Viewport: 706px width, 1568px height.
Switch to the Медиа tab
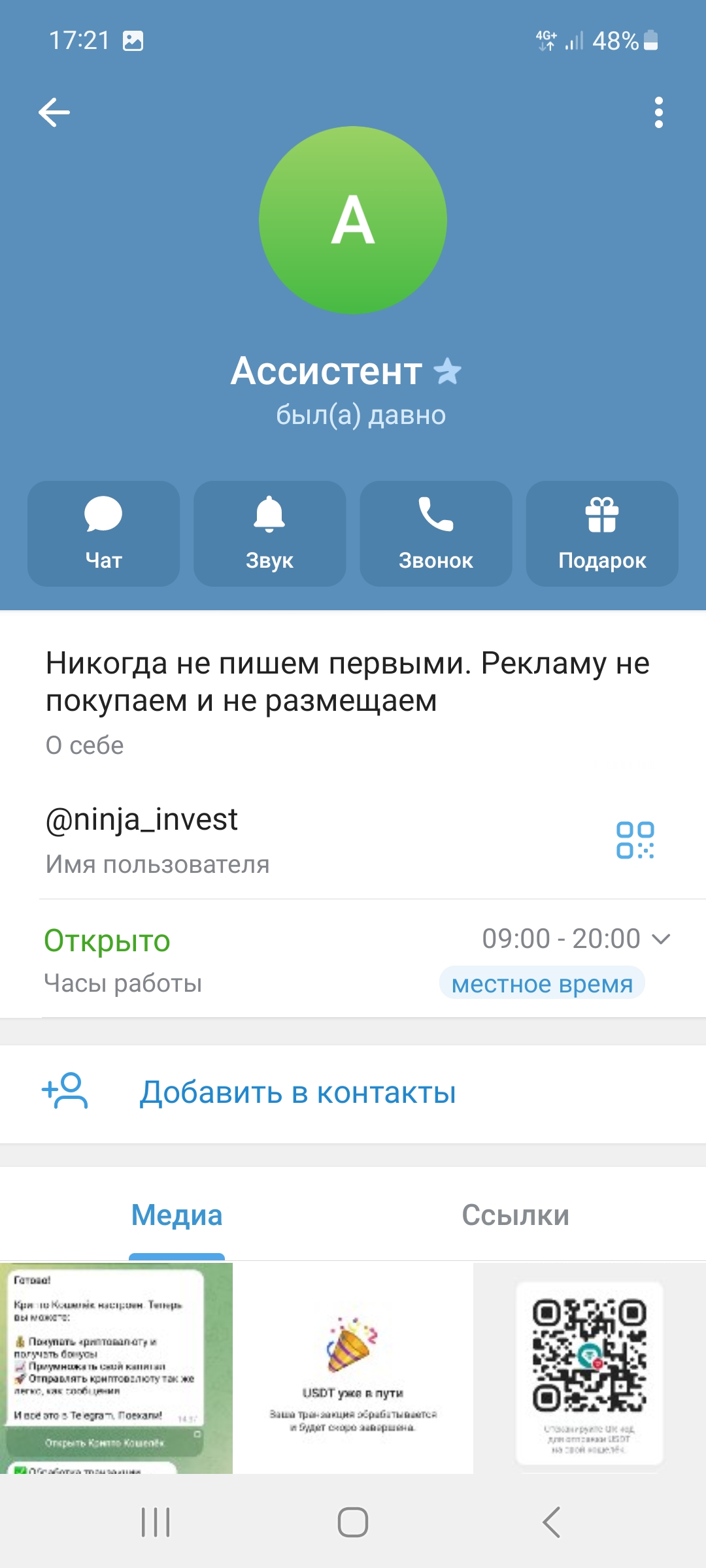pos(176,1215)
